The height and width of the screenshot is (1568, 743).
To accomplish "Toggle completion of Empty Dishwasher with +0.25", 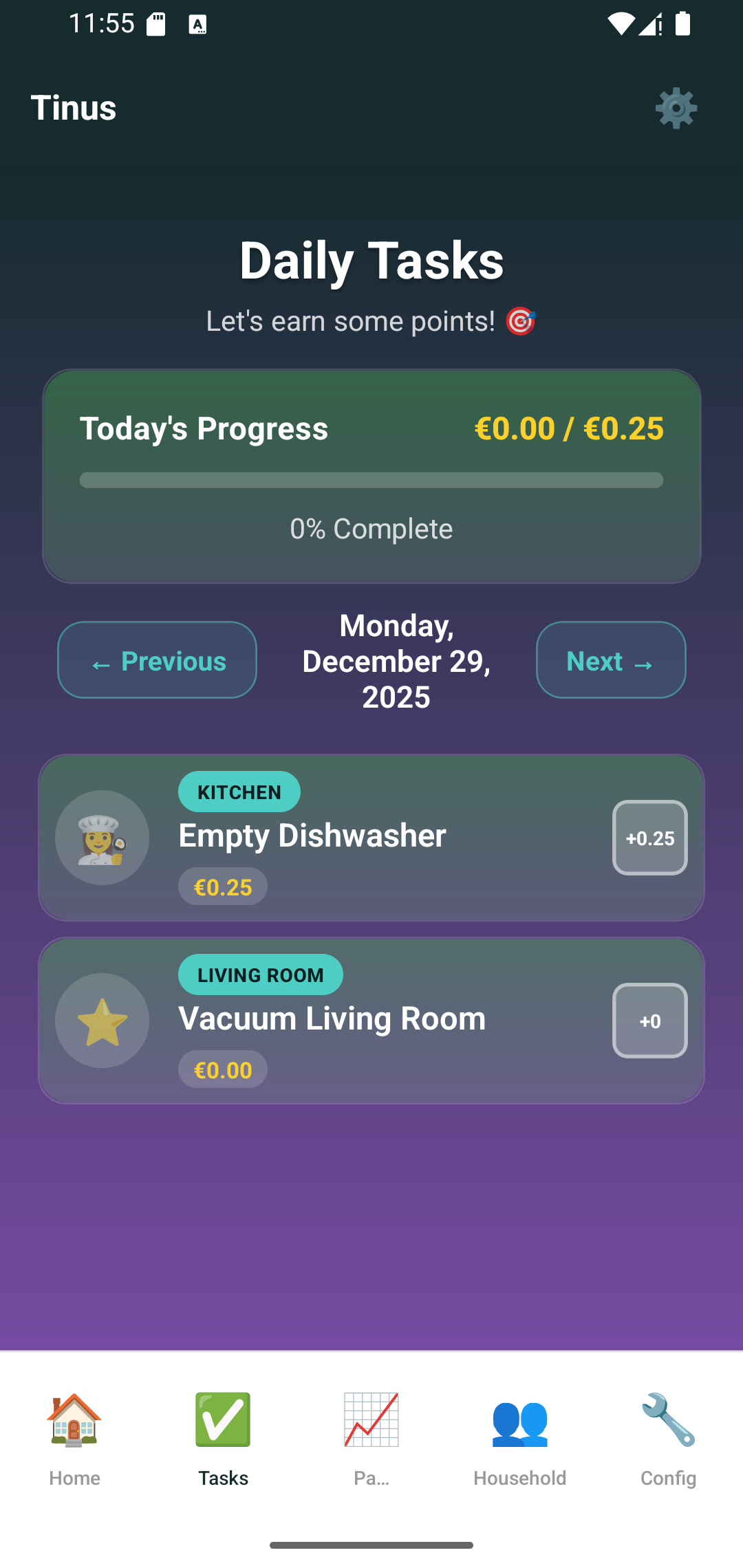I will (x=649, y=838).
